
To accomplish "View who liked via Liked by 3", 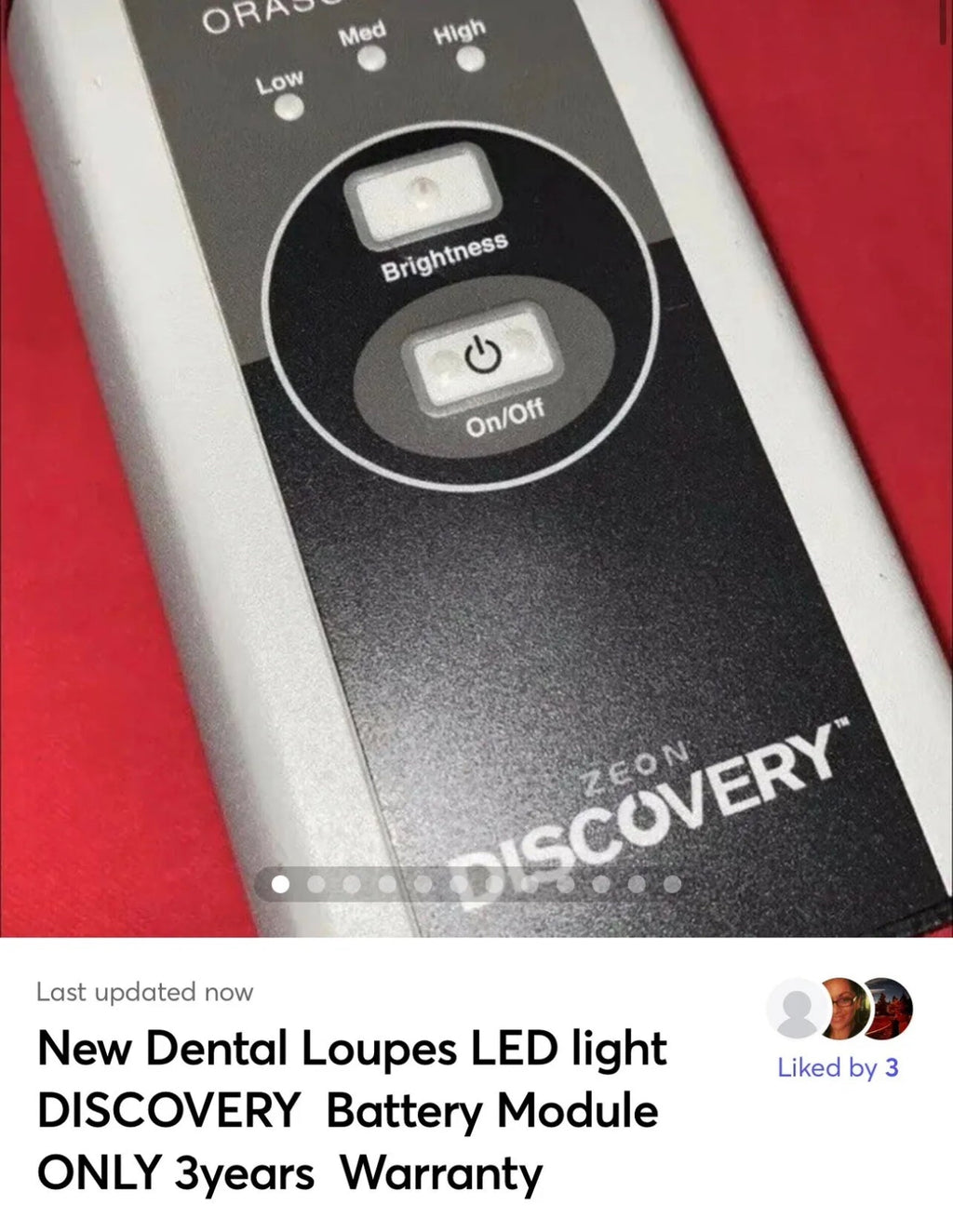I will pos(838,1066).
